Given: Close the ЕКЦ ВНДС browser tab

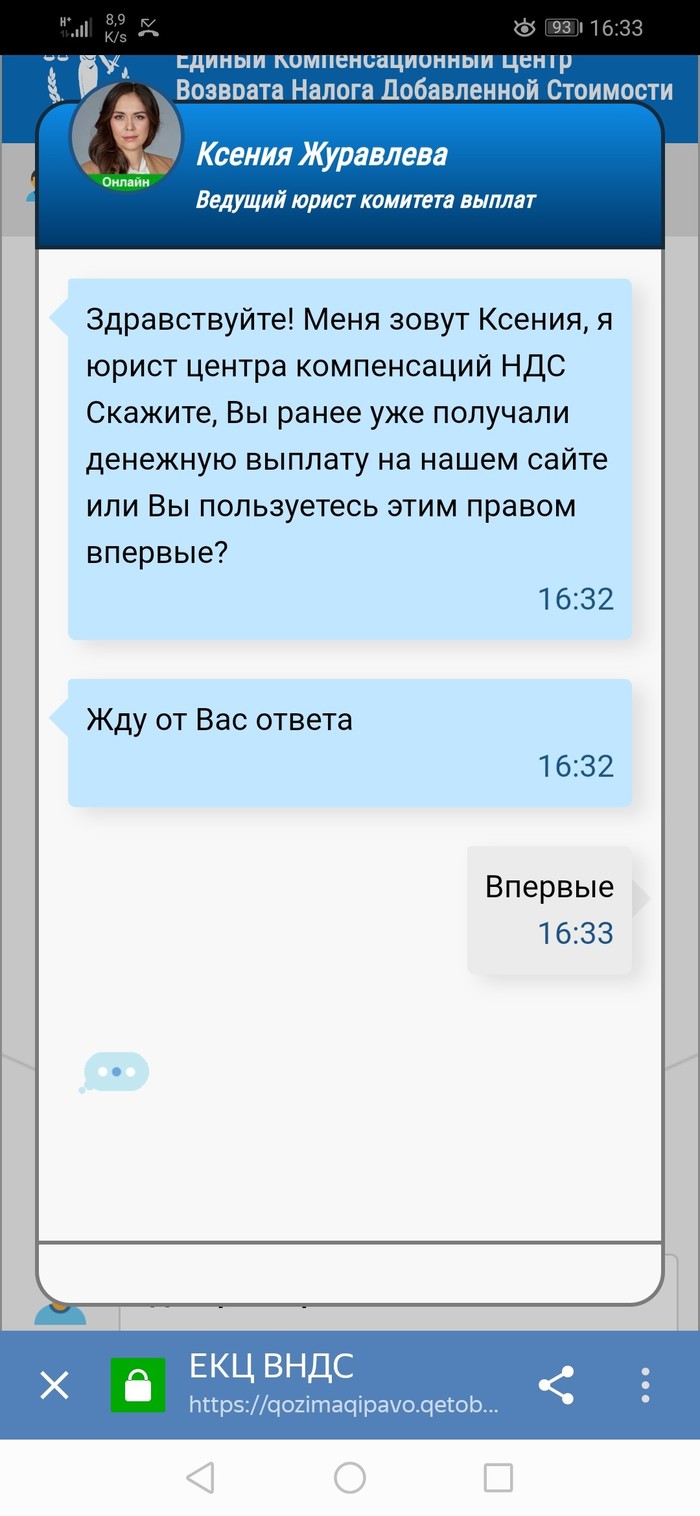Looking at the screenshot, I should 54,1385.
